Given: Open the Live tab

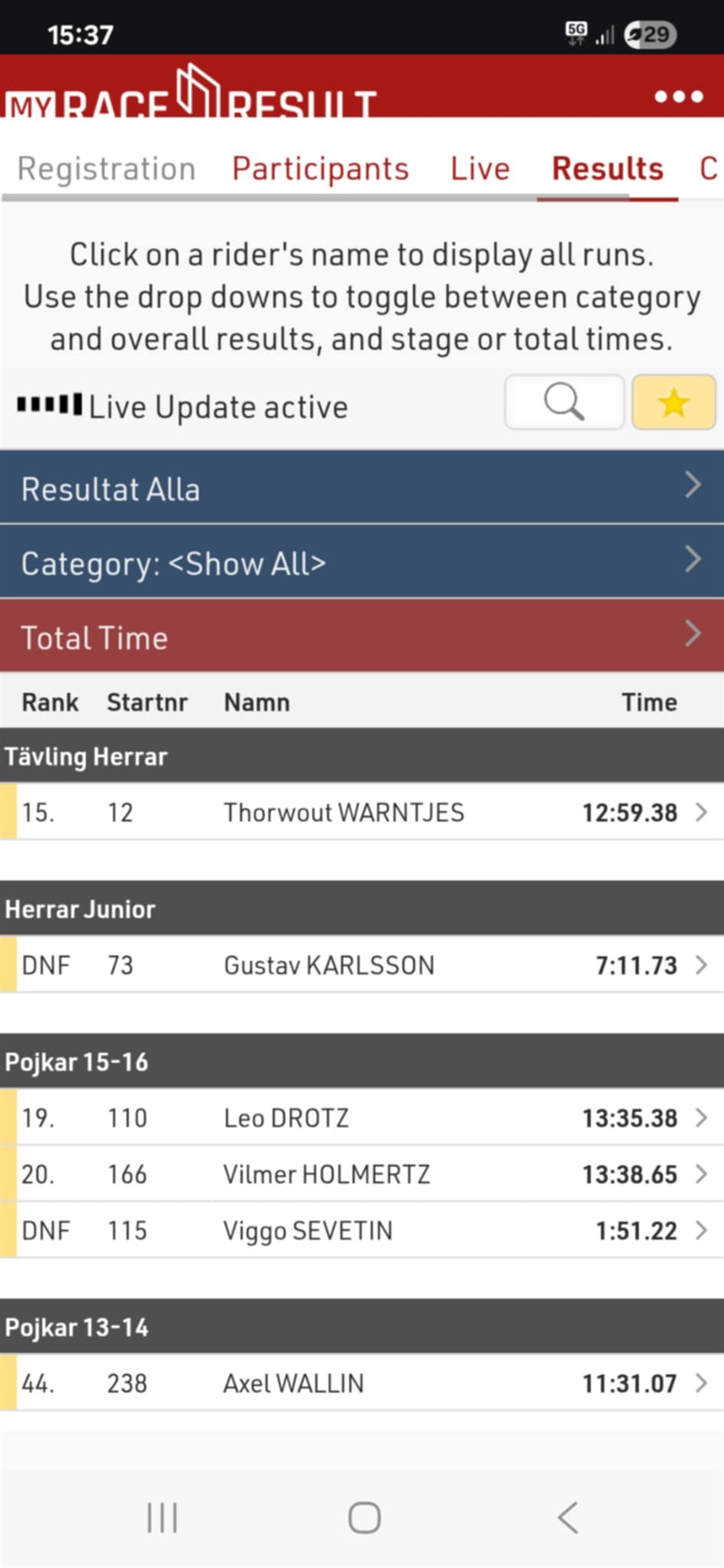Looking at the screenshot, I should tap(480, 169).
